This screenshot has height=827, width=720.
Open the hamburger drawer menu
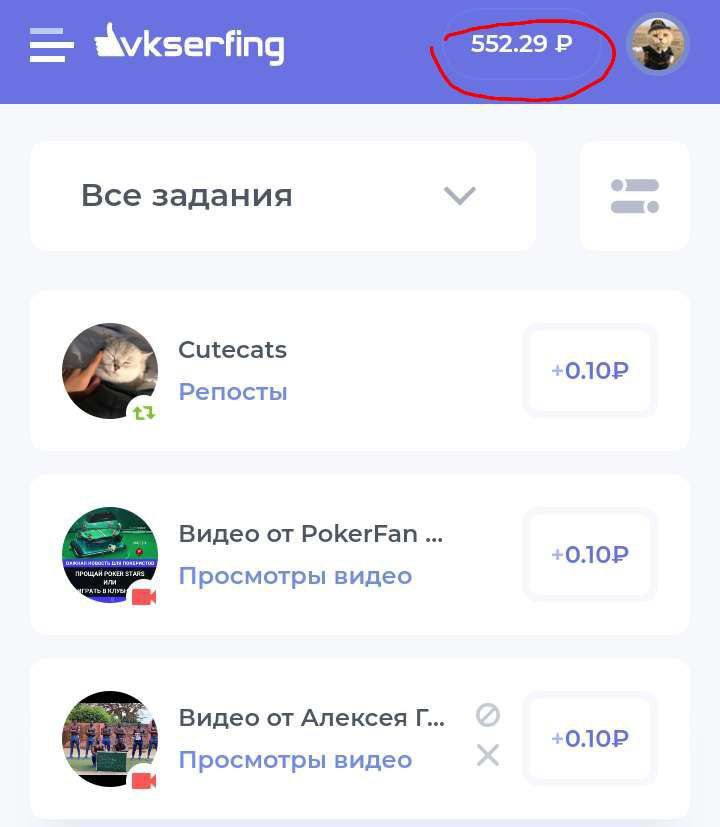[52, 45]
